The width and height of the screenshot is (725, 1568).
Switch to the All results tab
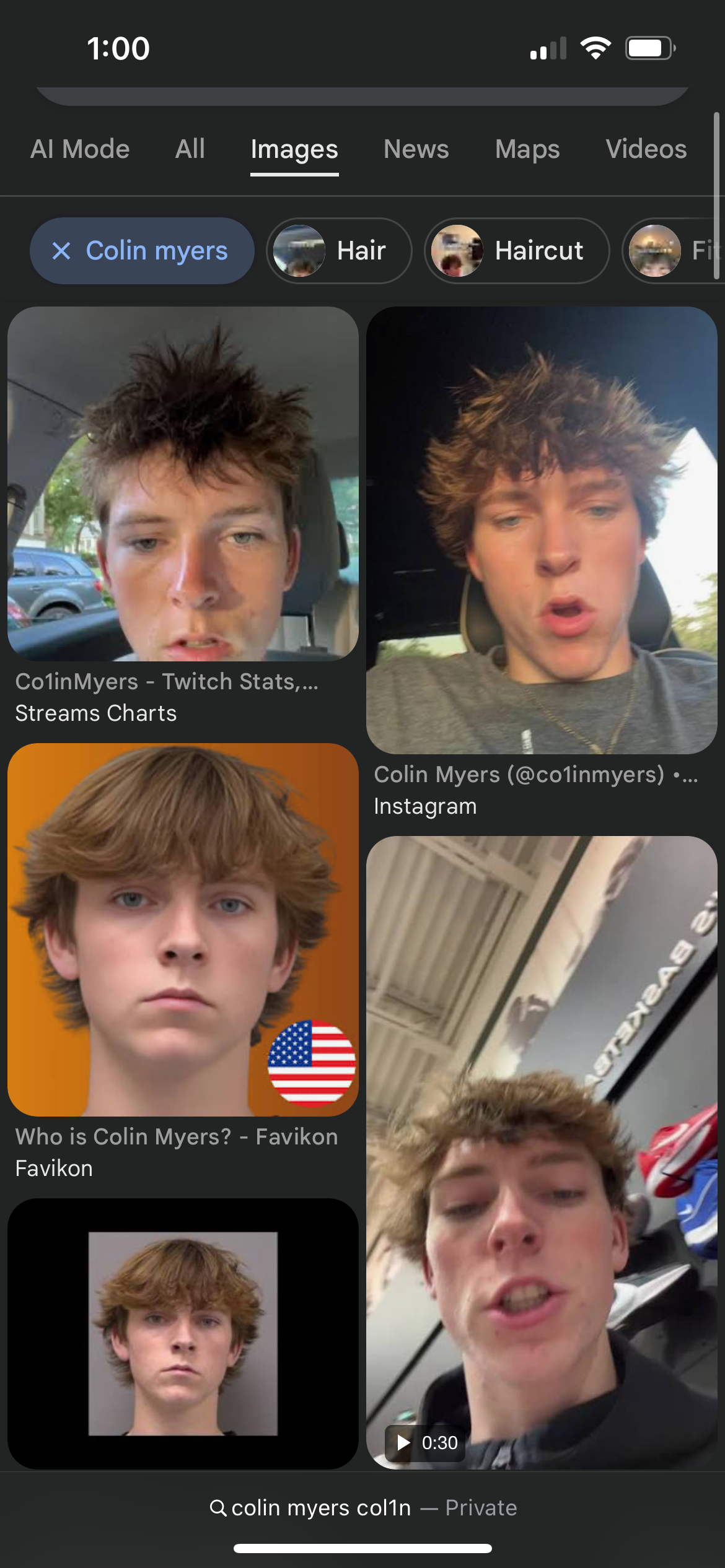pyautogui.click(x=190, y=149)
